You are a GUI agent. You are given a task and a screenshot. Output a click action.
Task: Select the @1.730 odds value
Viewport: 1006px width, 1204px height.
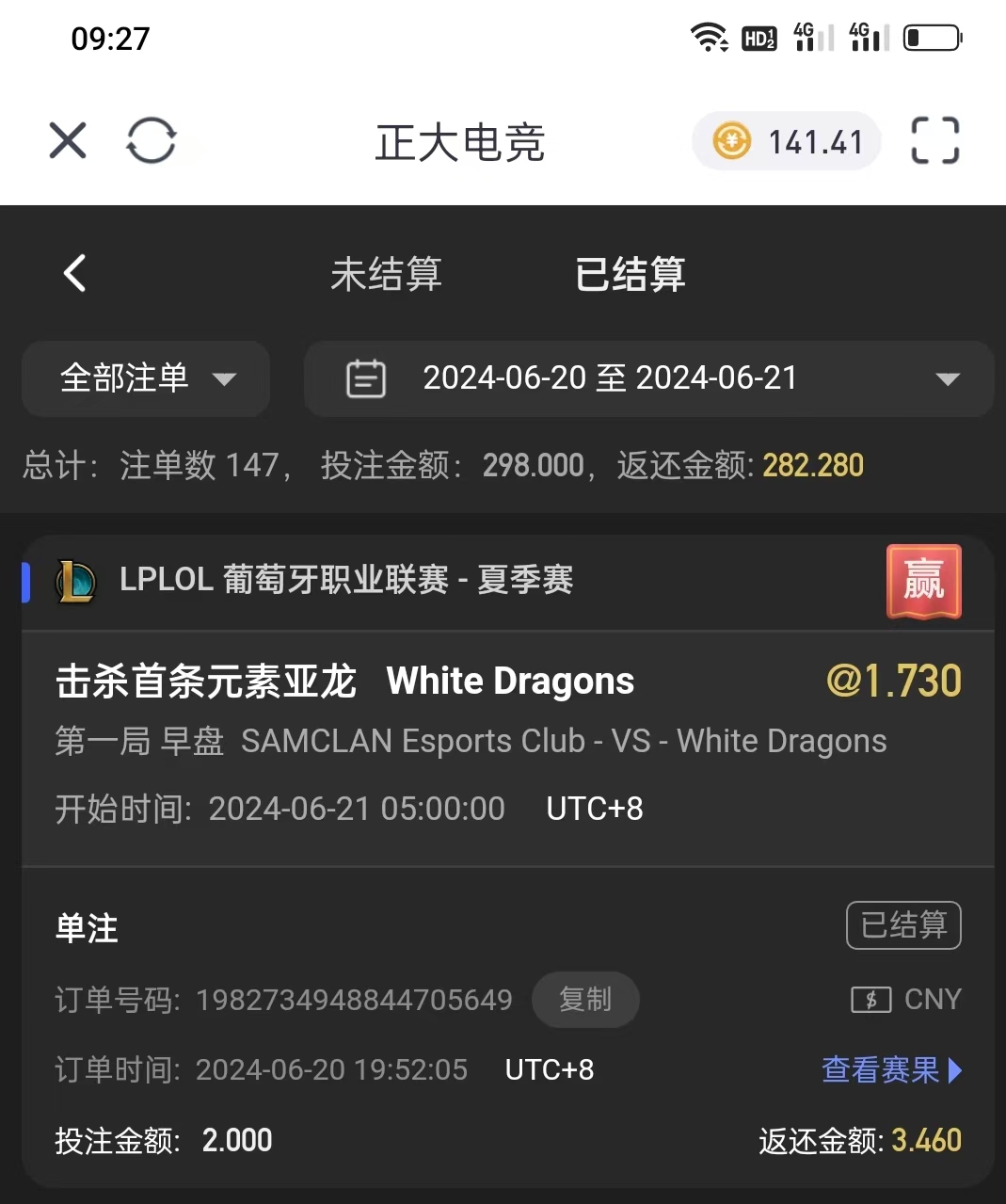click(892, 681)
